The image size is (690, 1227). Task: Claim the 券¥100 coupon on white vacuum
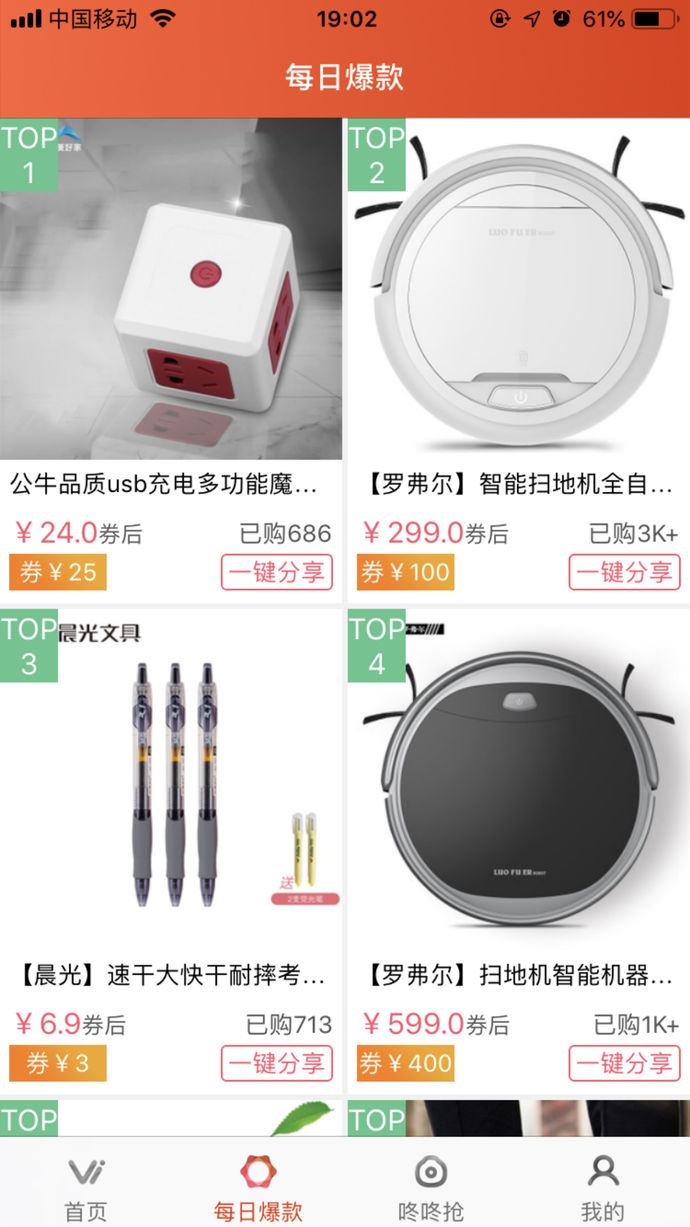[405, 572]
